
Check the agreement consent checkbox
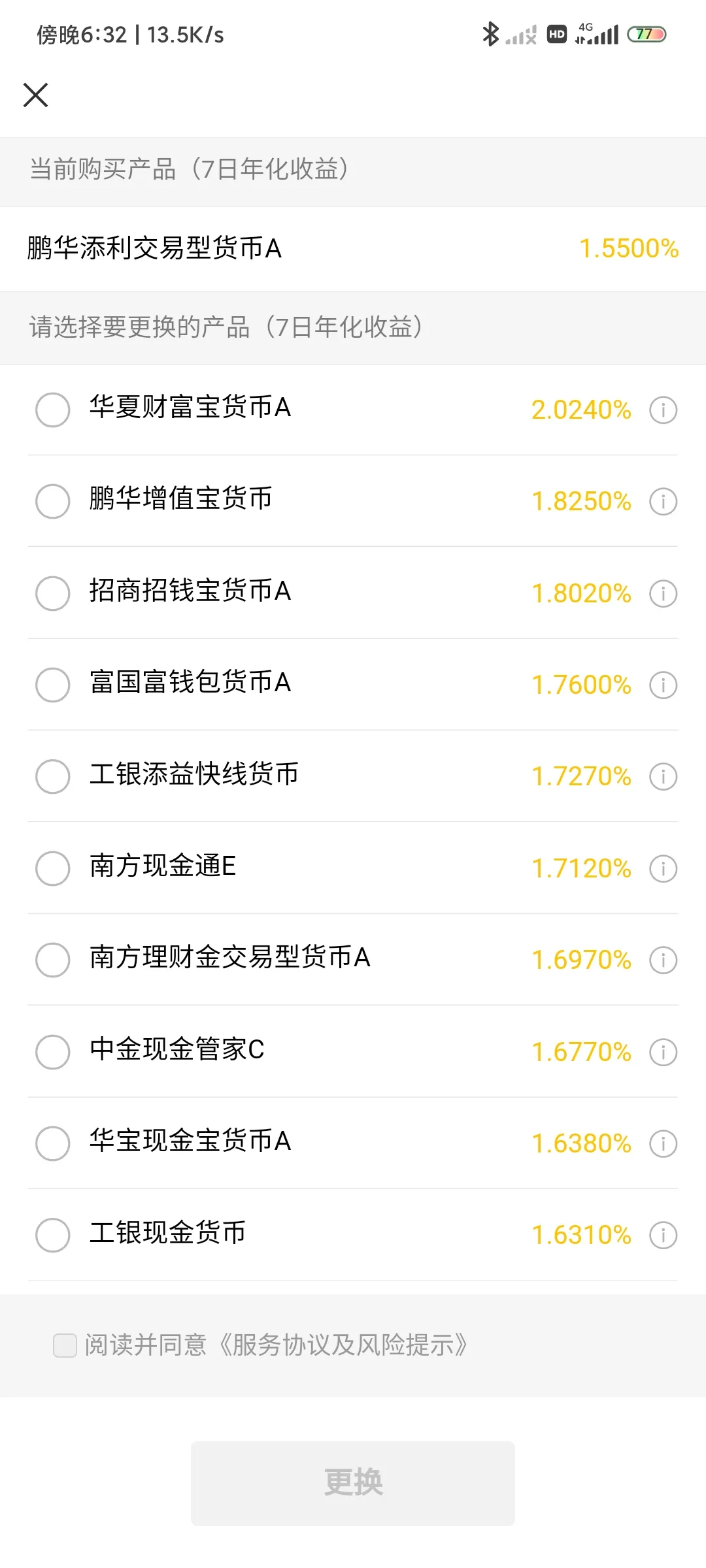(x=65, y=1346)
